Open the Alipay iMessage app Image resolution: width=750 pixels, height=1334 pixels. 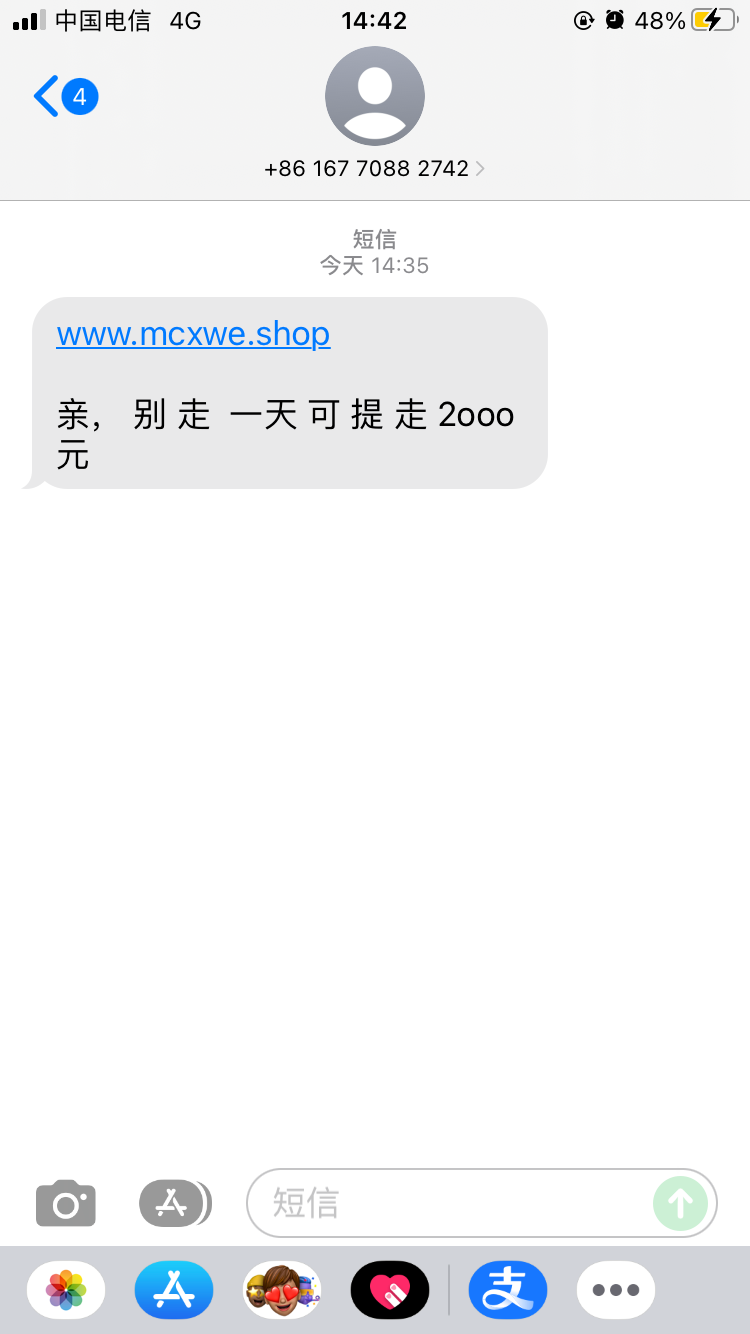(508, 1290)
